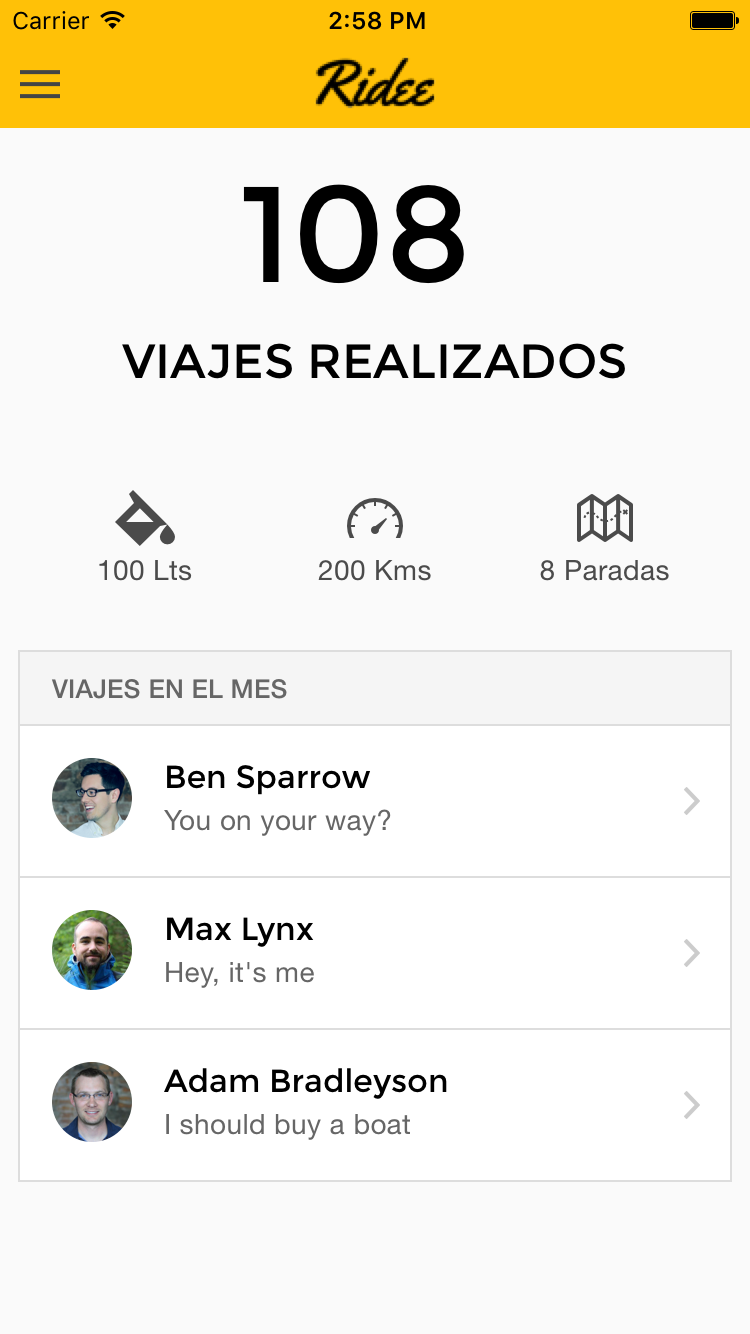Expand Ben Sparrow's conversation chevron
Viewport: 750px width, 1334px height.
(x=691, y=801)
